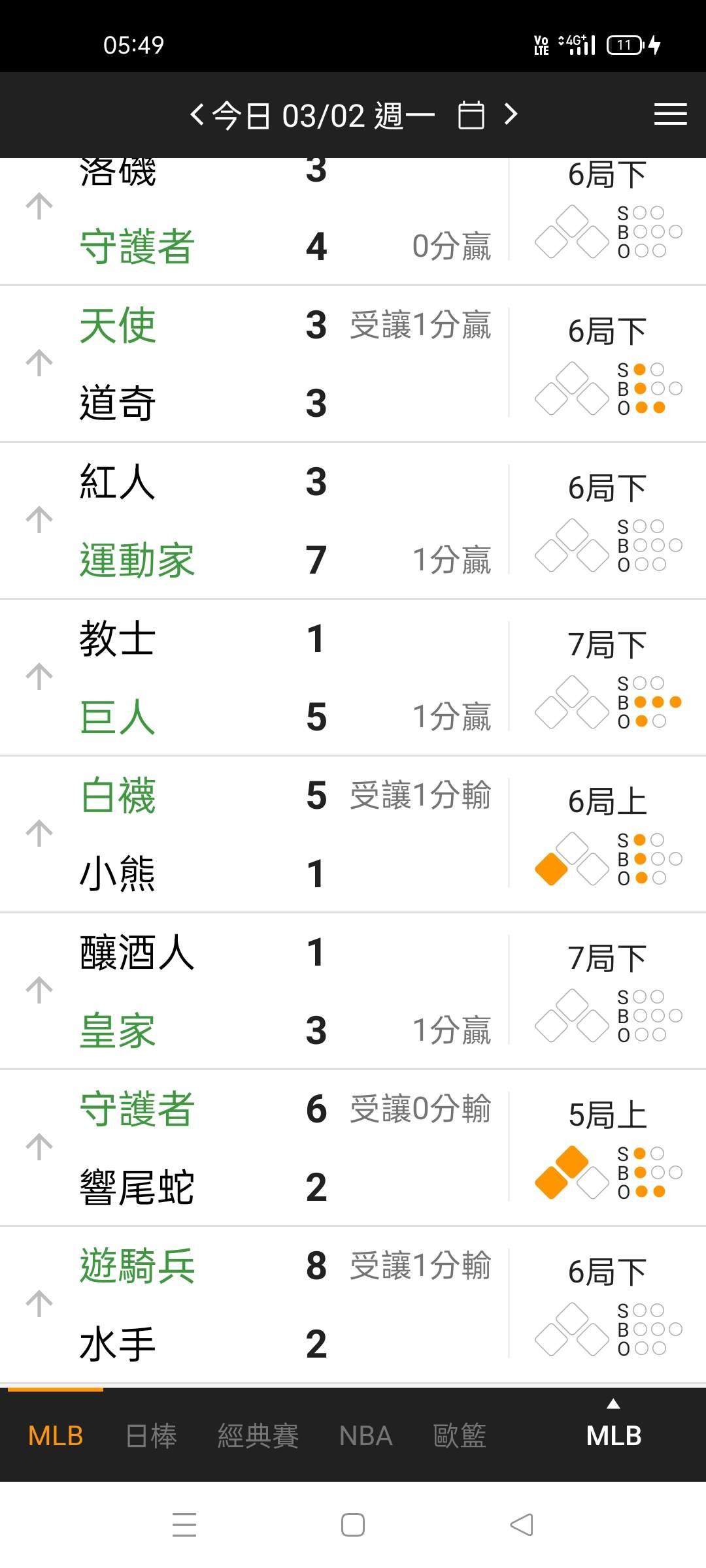Open the 遊騎兵 vs 水手 game
The width and height of the screenshot is (706, 1568).
[261, 1305]
